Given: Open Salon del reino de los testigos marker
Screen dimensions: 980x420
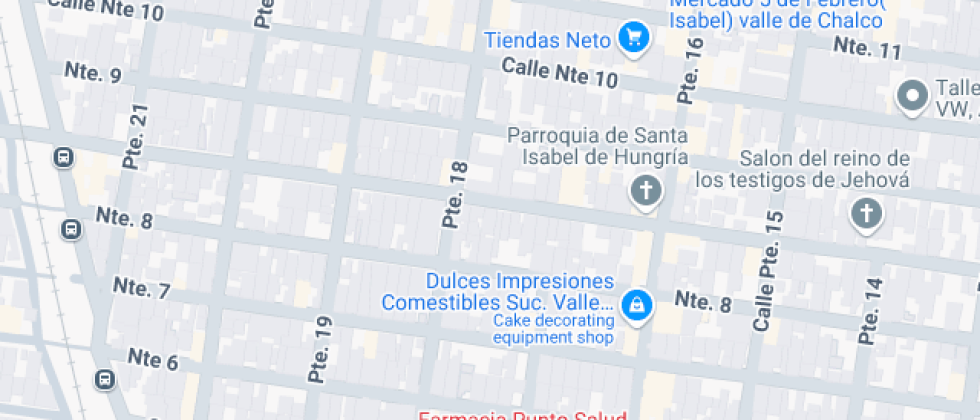Looking at the screenshot, I should (866, 213).
